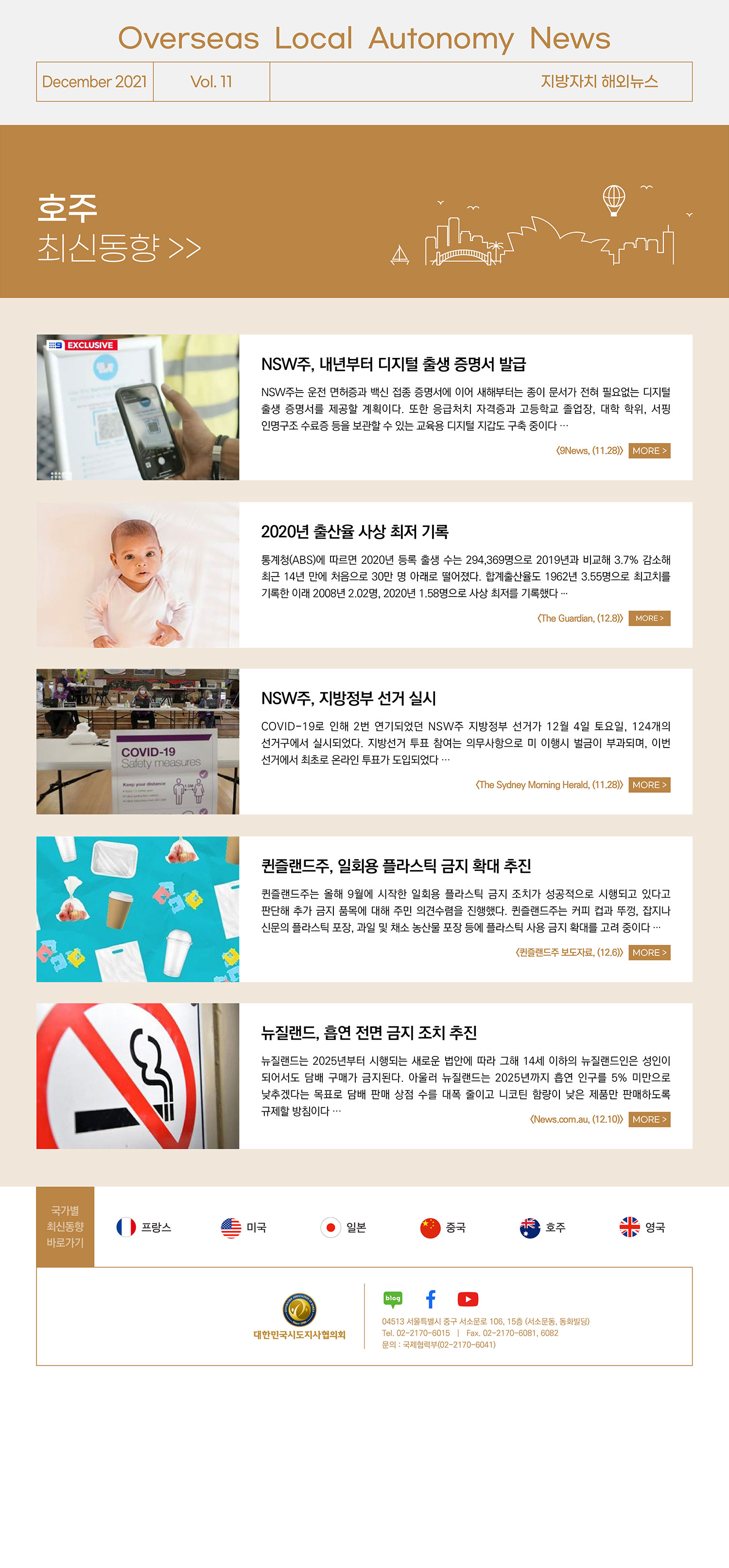The width and height of the screenshot is (729, 1568).
Task: Go to 호주 latest trends
Action: [543, 1227]
